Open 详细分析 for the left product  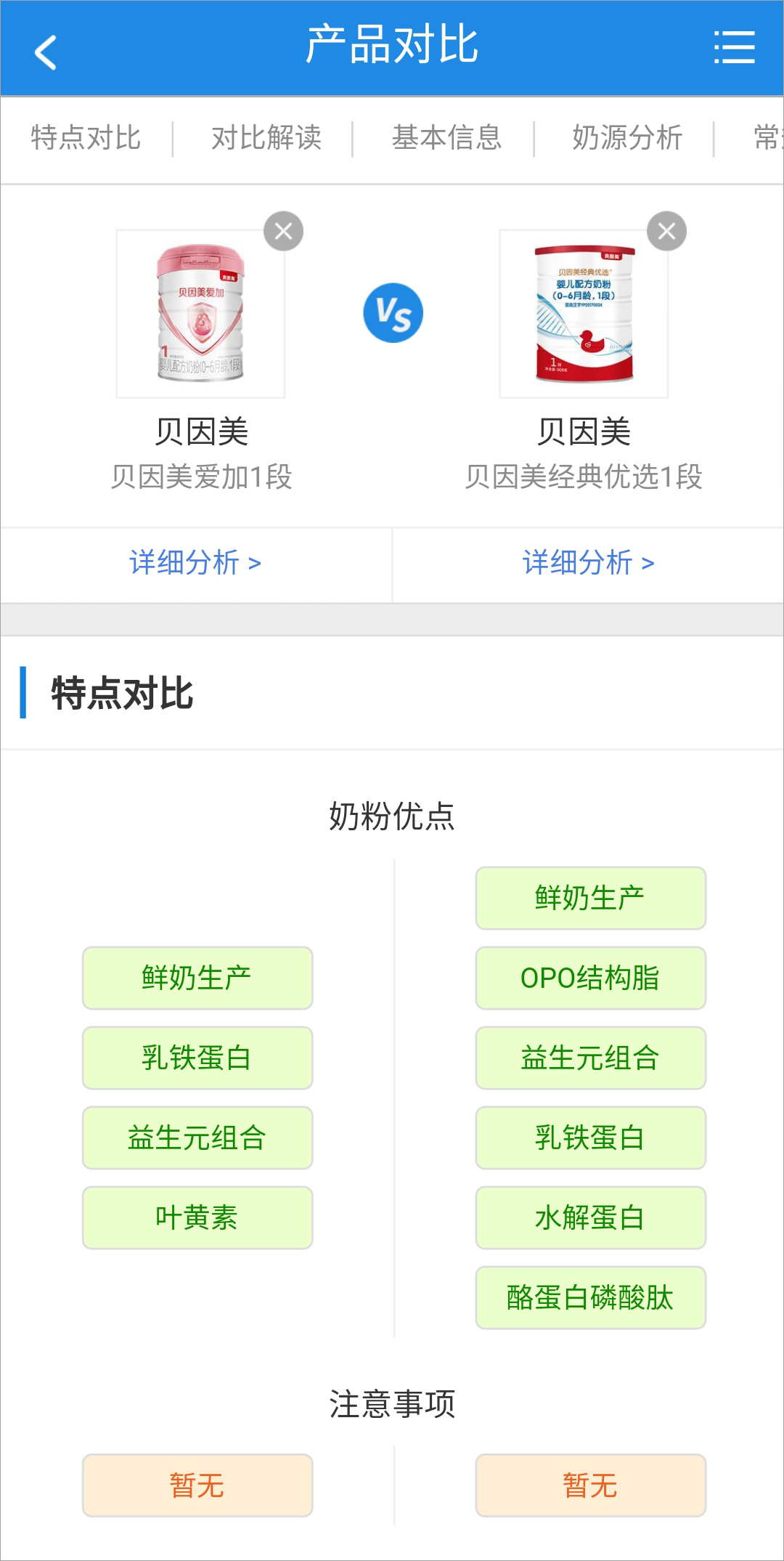click(x=195, y=564)
